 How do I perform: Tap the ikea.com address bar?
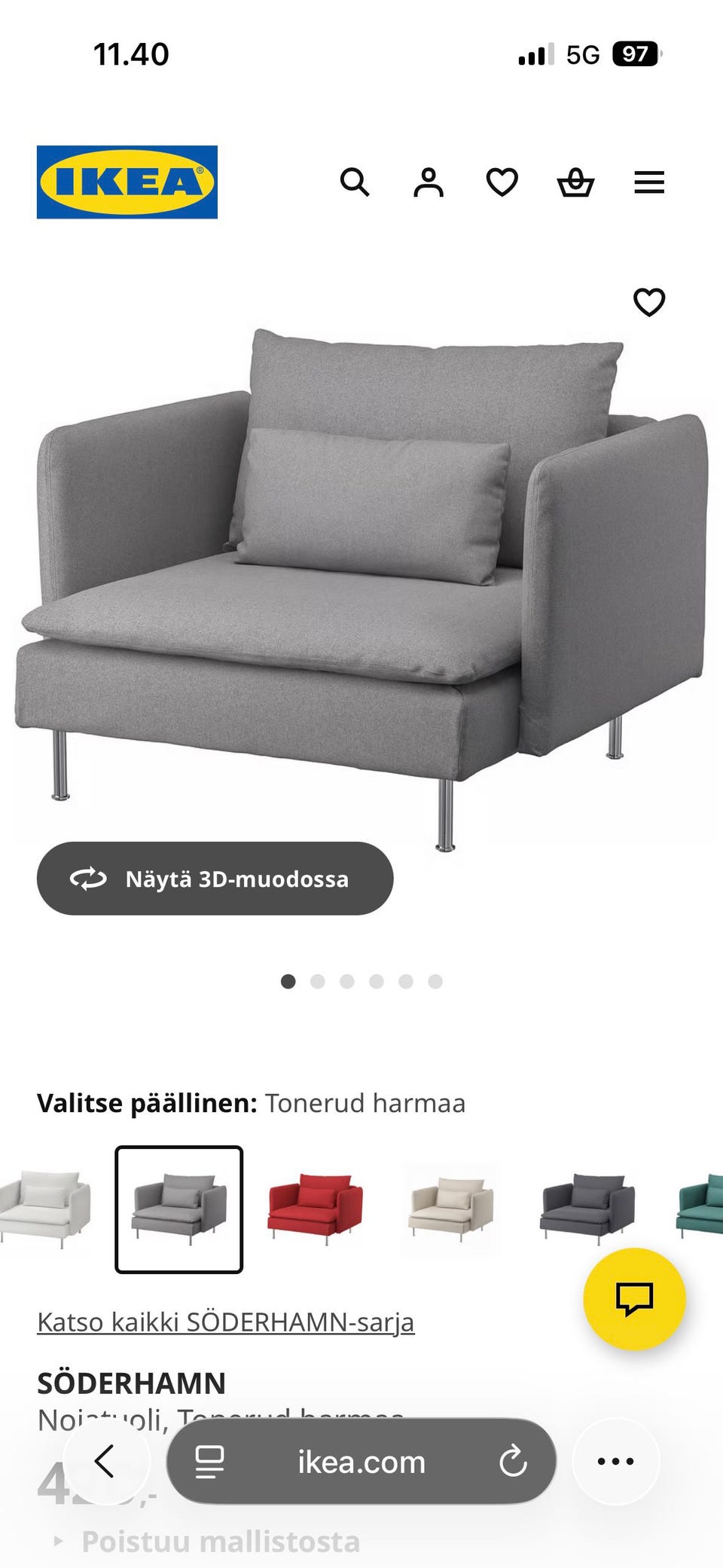tap(360, 1460)
